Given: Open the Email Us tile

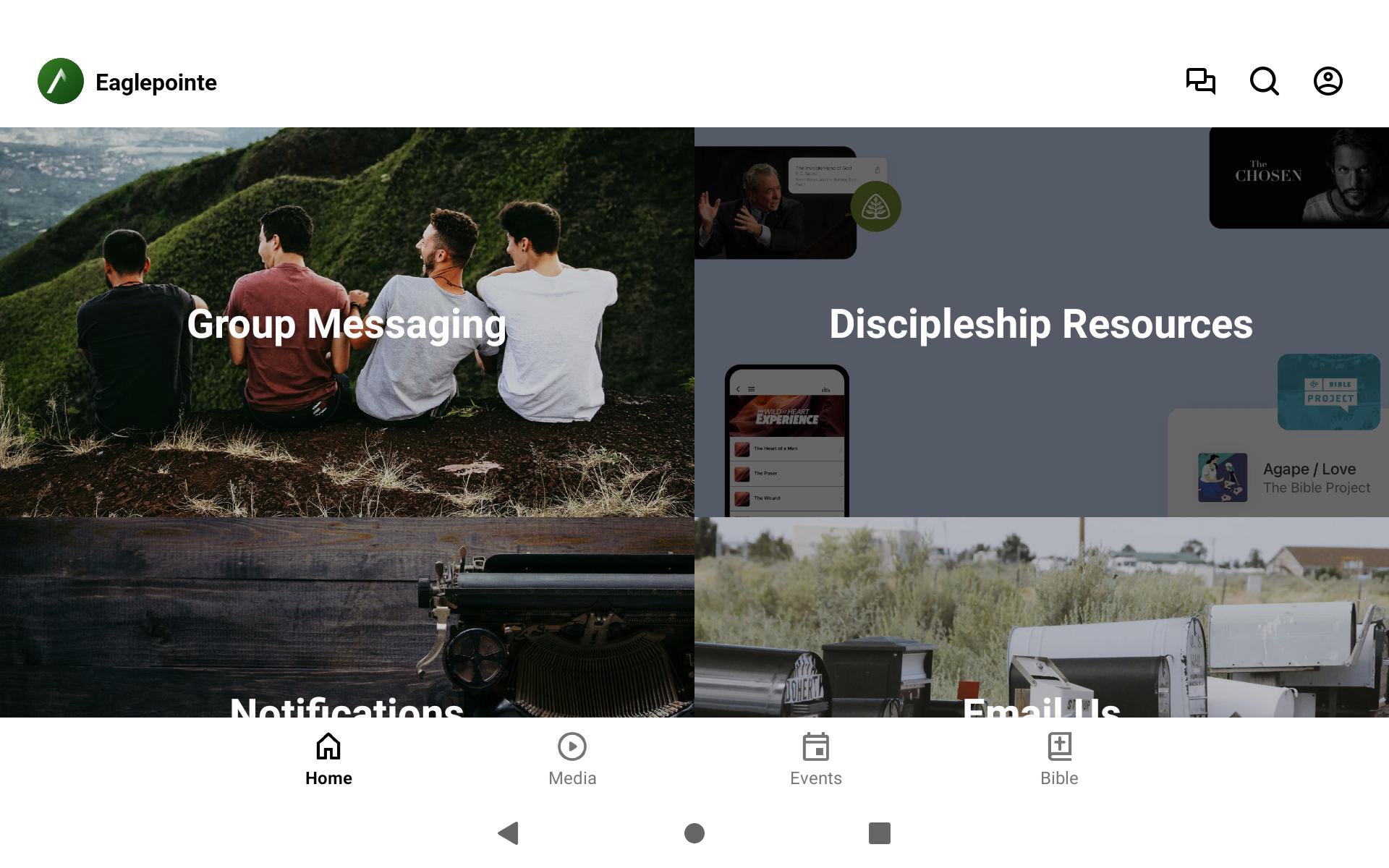Looking at the screenshot, I should (1041, 618).
